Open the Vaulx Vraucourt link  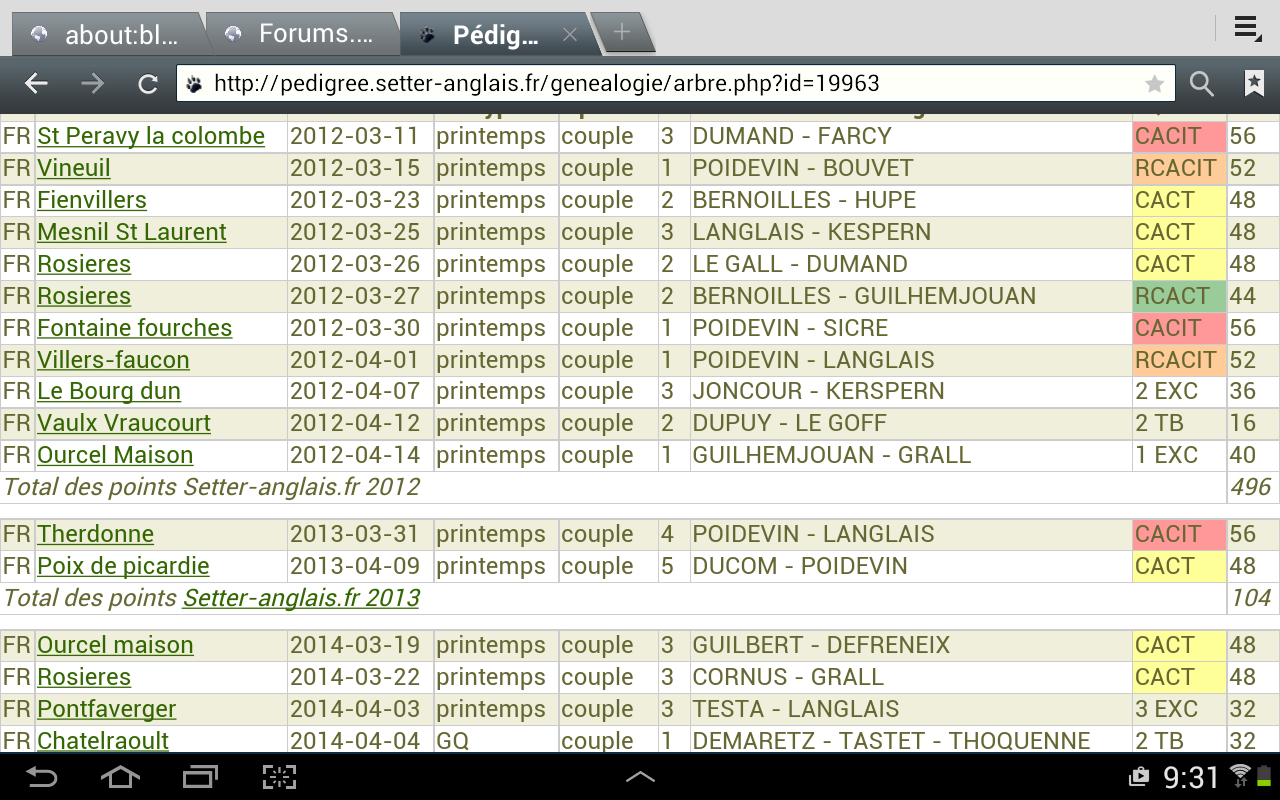click(x=124, y=423)
